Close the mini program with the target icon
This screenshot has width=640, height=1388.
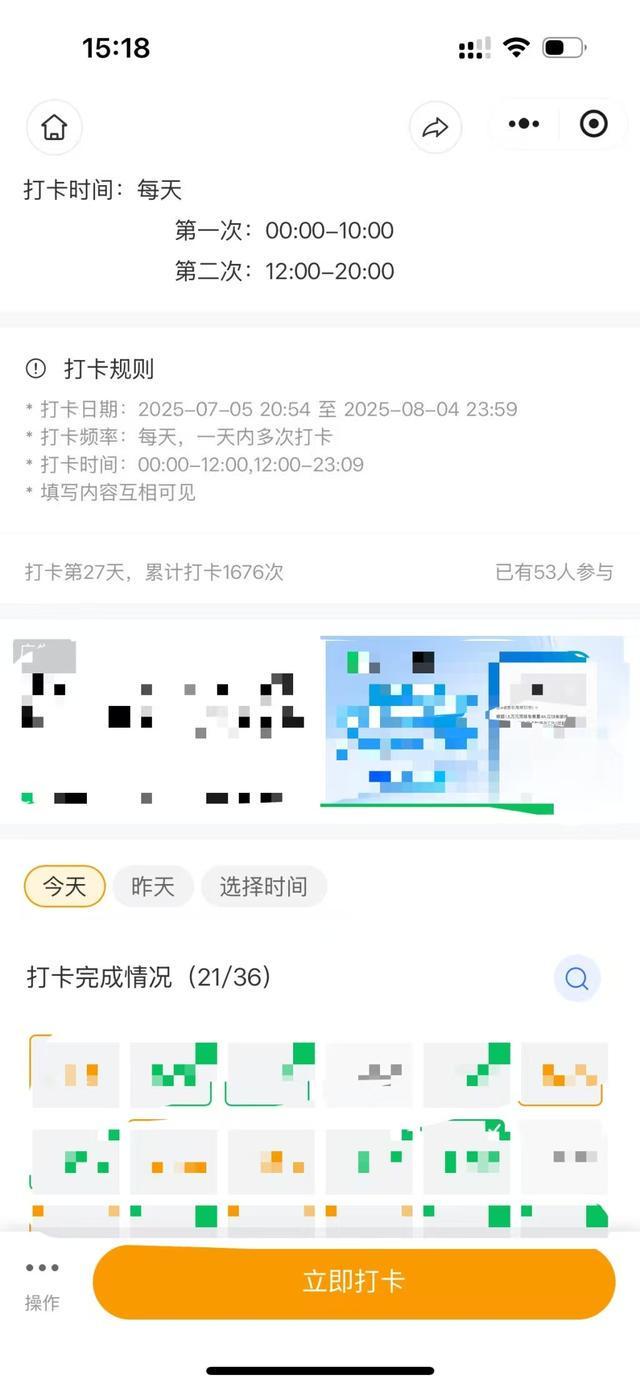tap(594, 124)
